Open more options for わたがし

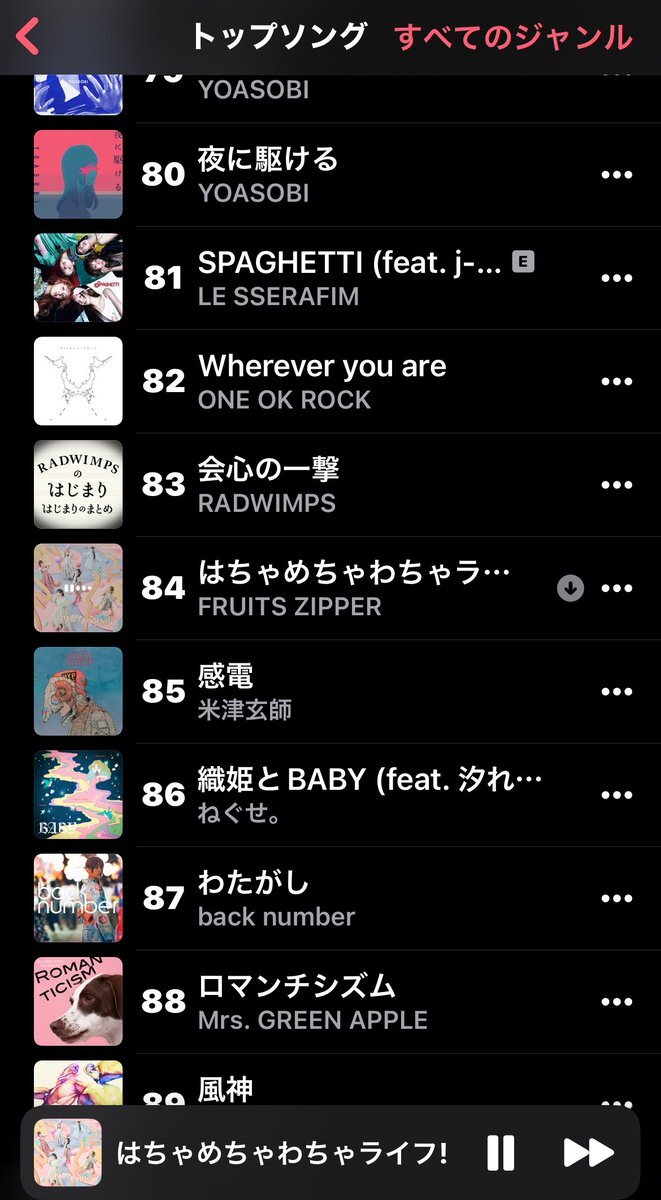tap(616, 898)
